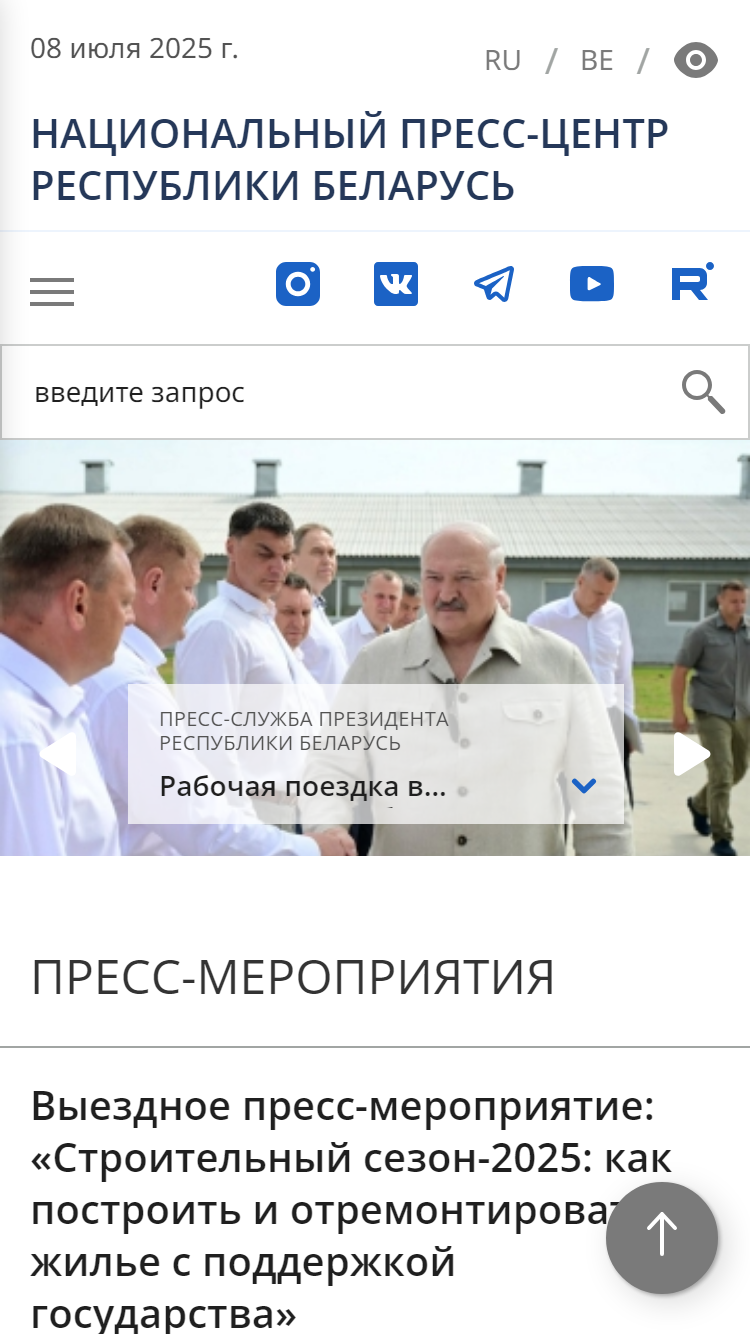Tap the 'введите запрос' search field
The width and height of the screenshot is (750, 1334).
tap(340, 392)
